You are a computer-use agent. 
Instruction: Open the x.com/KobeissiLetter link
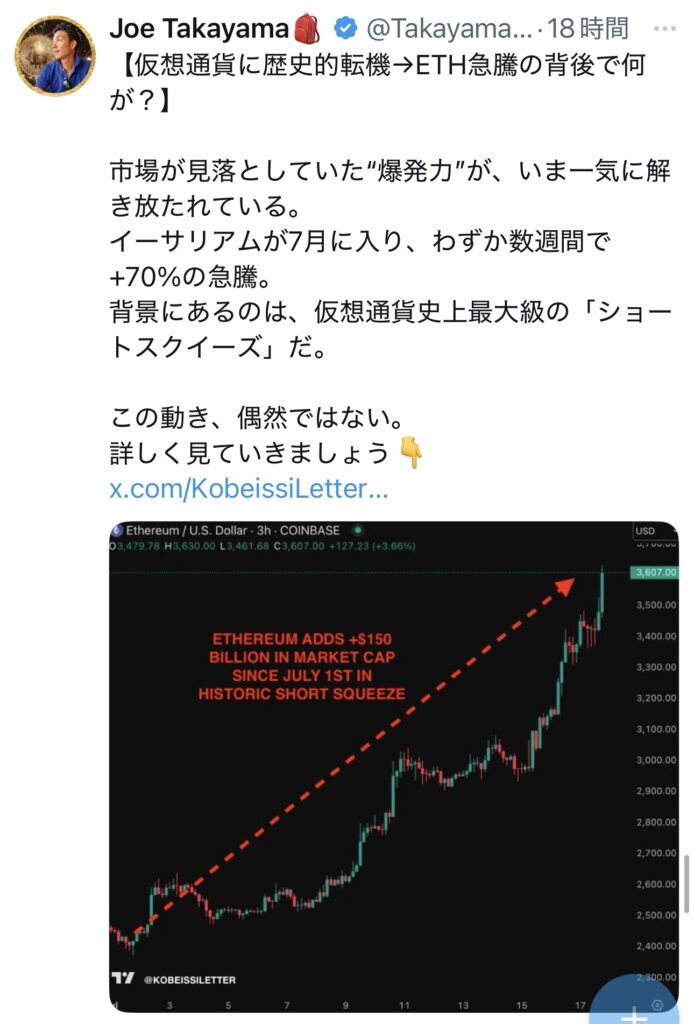click(248, 490)
